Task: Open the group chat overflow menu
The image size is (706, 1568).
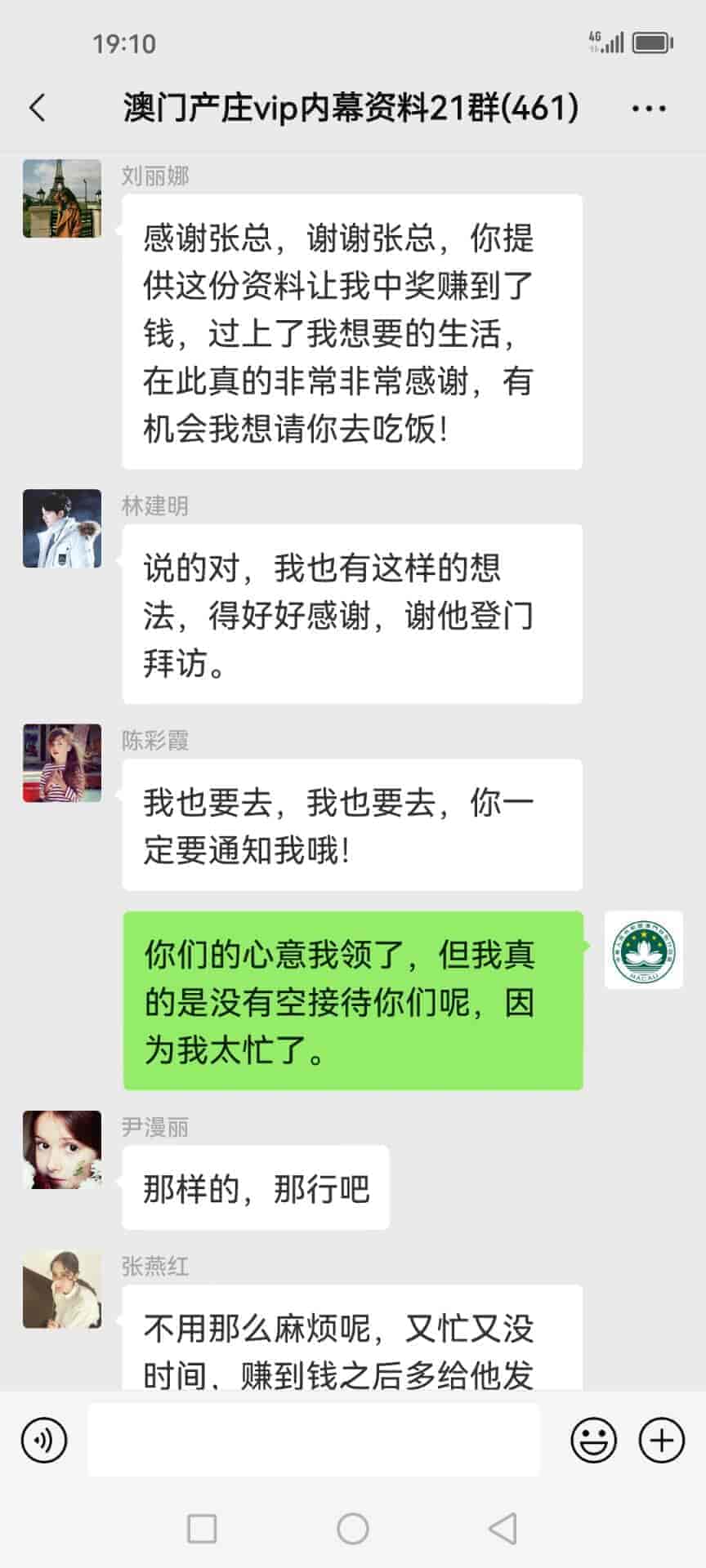Action: [x=649, y=108]
